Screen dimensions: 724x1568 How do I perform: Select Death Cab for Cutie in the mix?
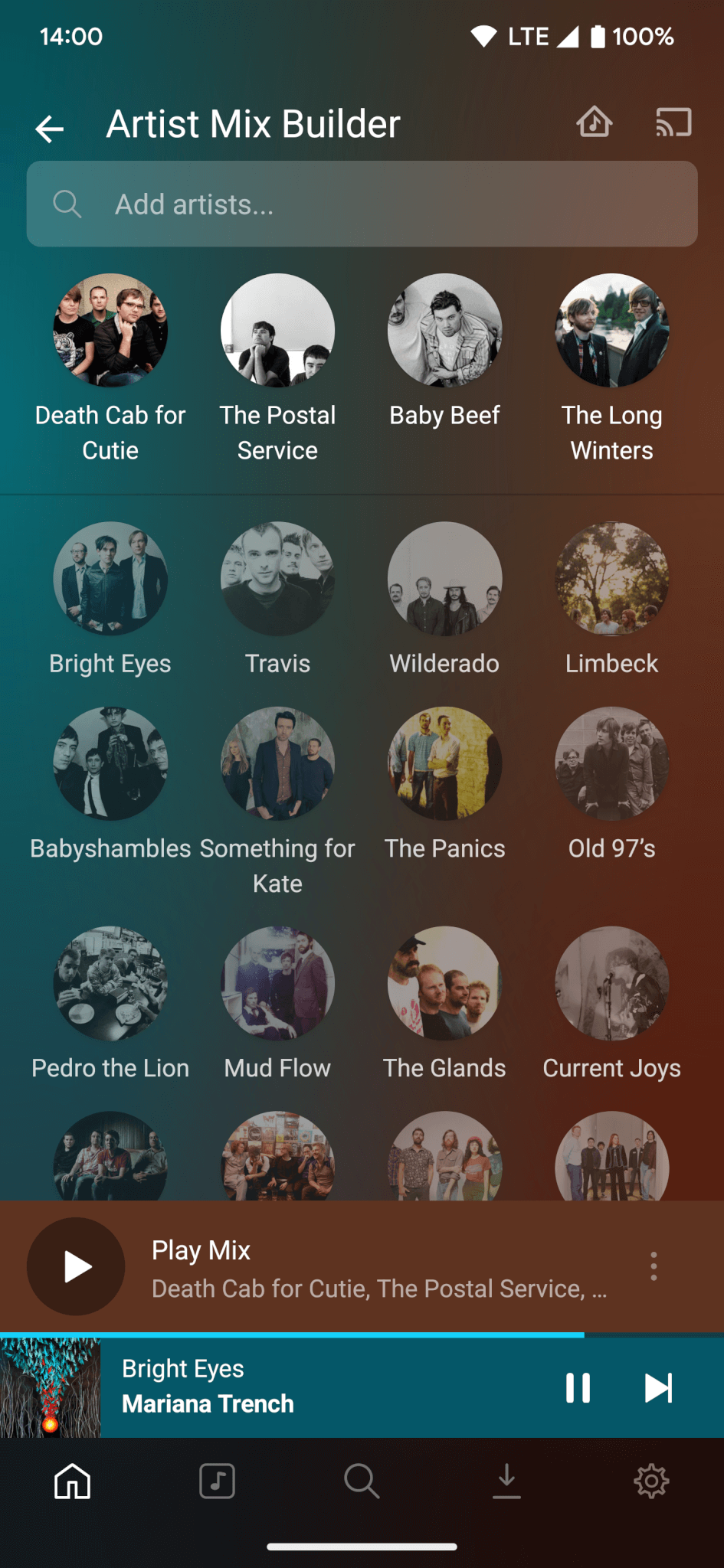tap(110, 331)
